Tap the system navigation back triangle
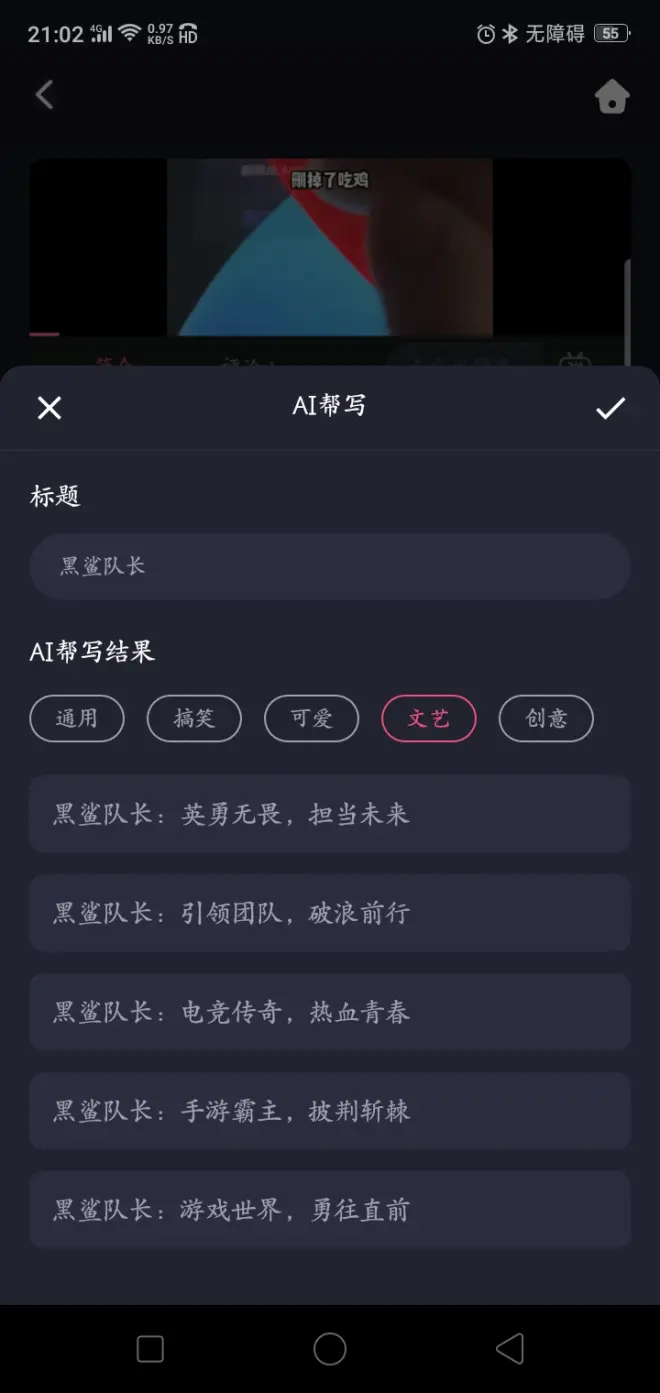The width and height of the screenshot is (660, 1393). point(510,1349)
